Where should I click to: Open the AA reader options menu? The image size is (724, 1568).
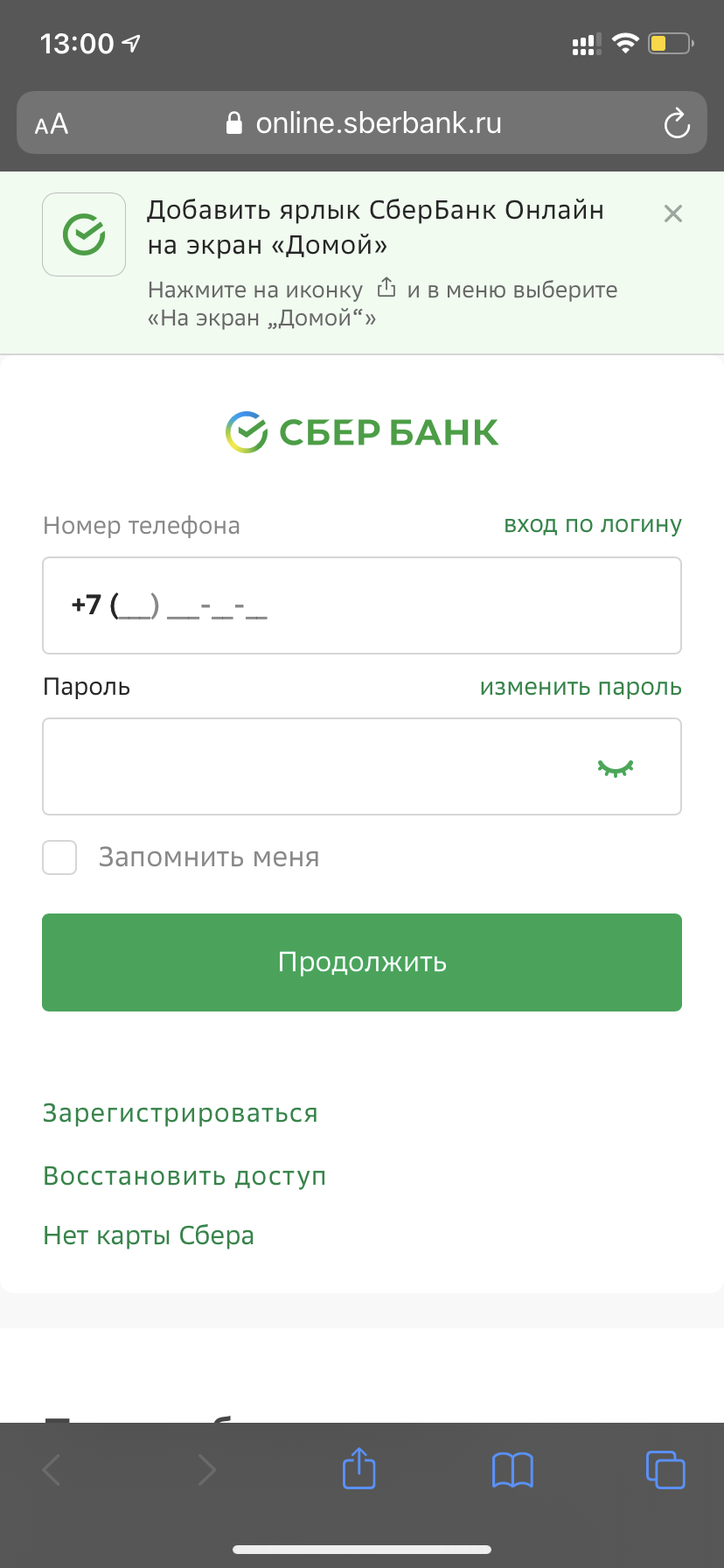[x=52, y=124]
